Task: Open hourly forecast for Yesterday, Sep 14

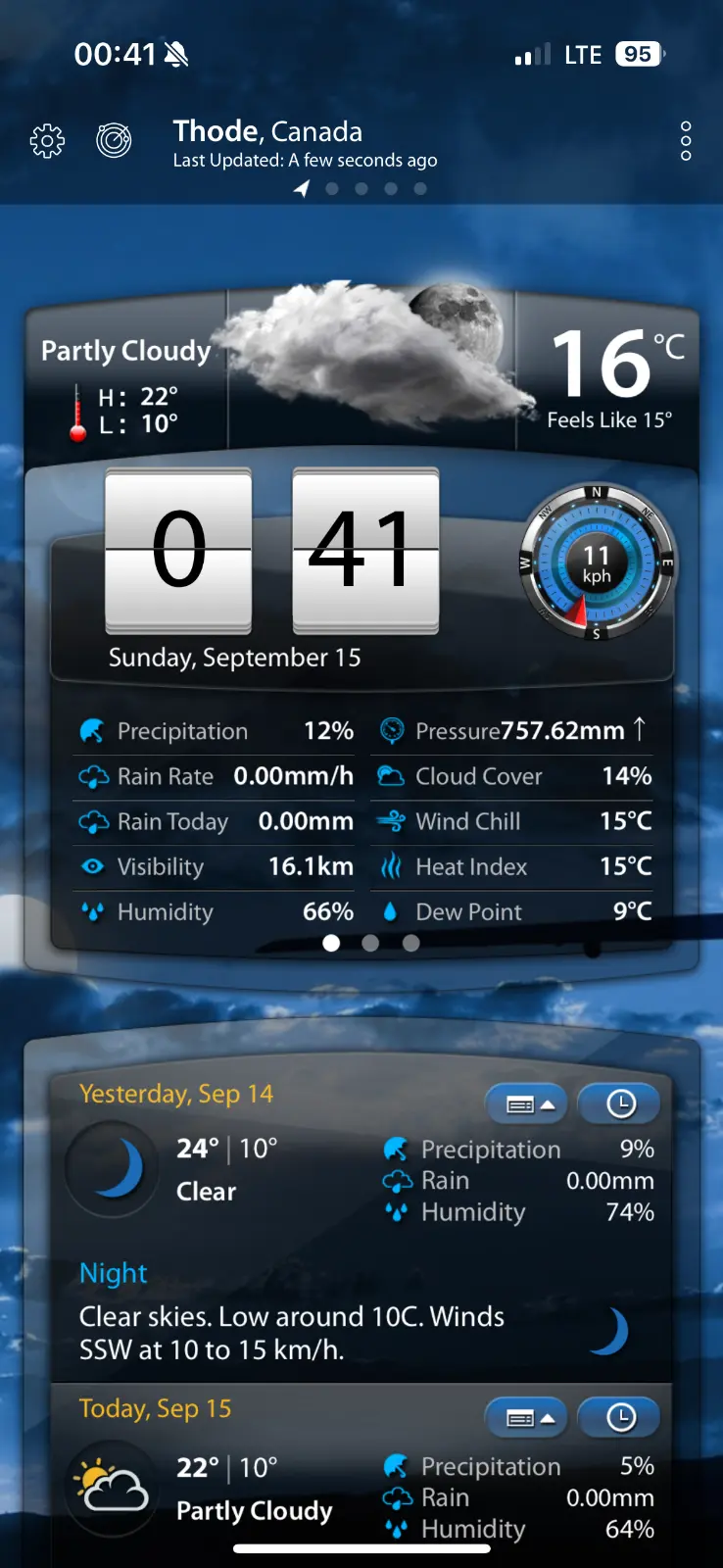Action: [619, 1104]
